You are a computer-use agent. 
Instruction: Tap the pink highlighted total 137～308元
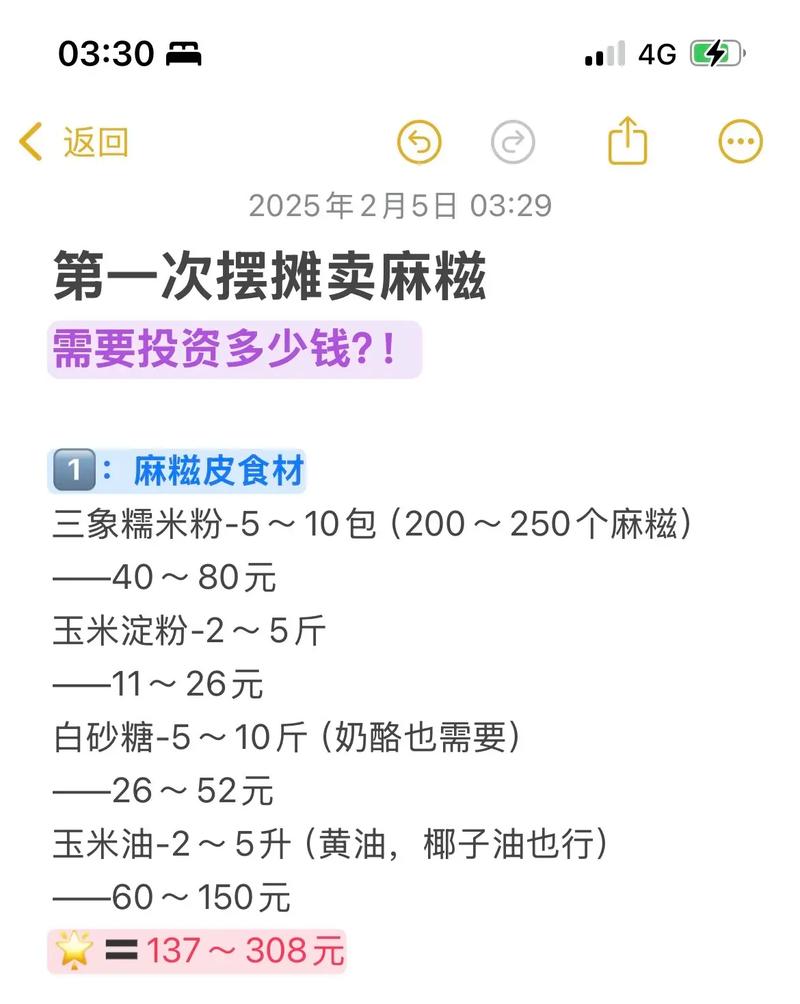coord(243,950)
